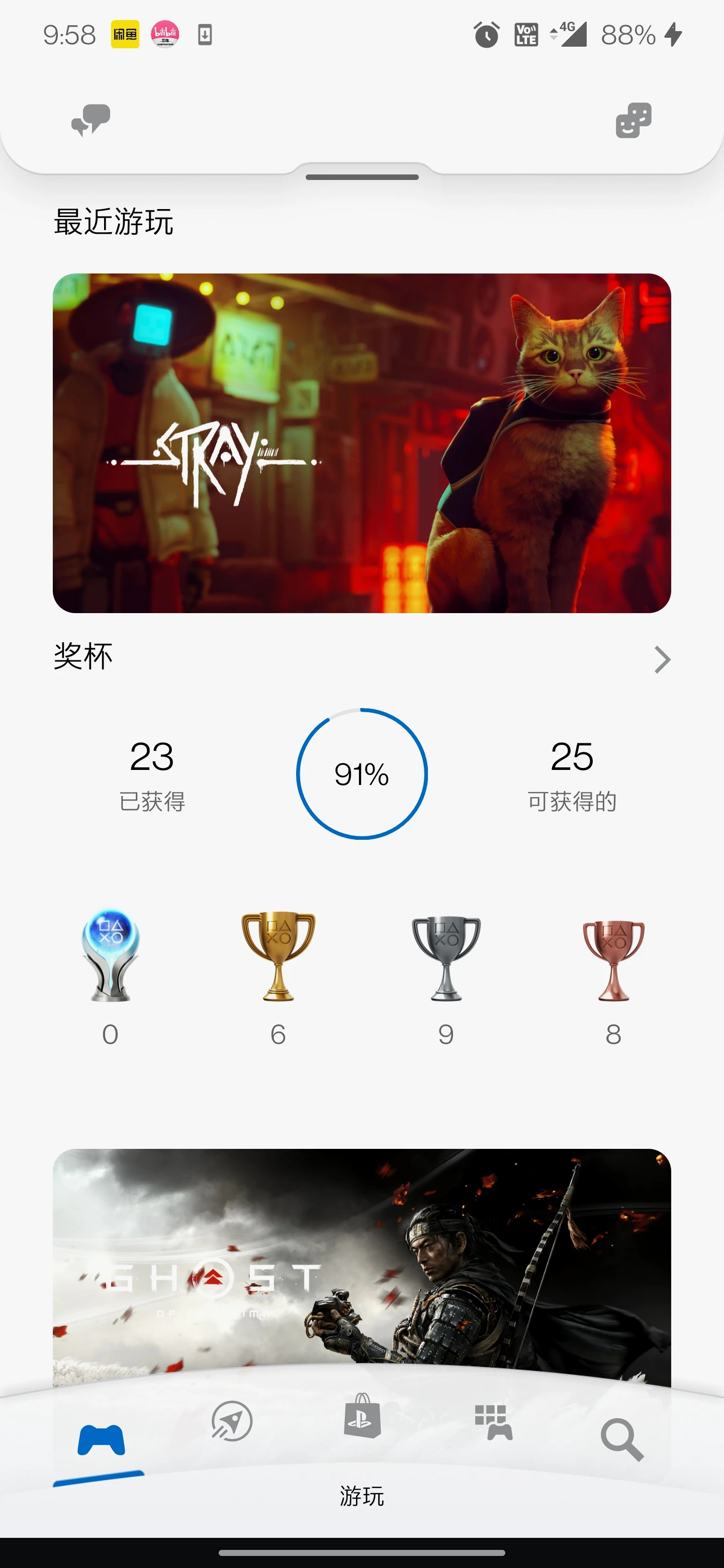Screen dimensions: 724x1568
Task: Open the Search tab
Action: pos(622,1439)
